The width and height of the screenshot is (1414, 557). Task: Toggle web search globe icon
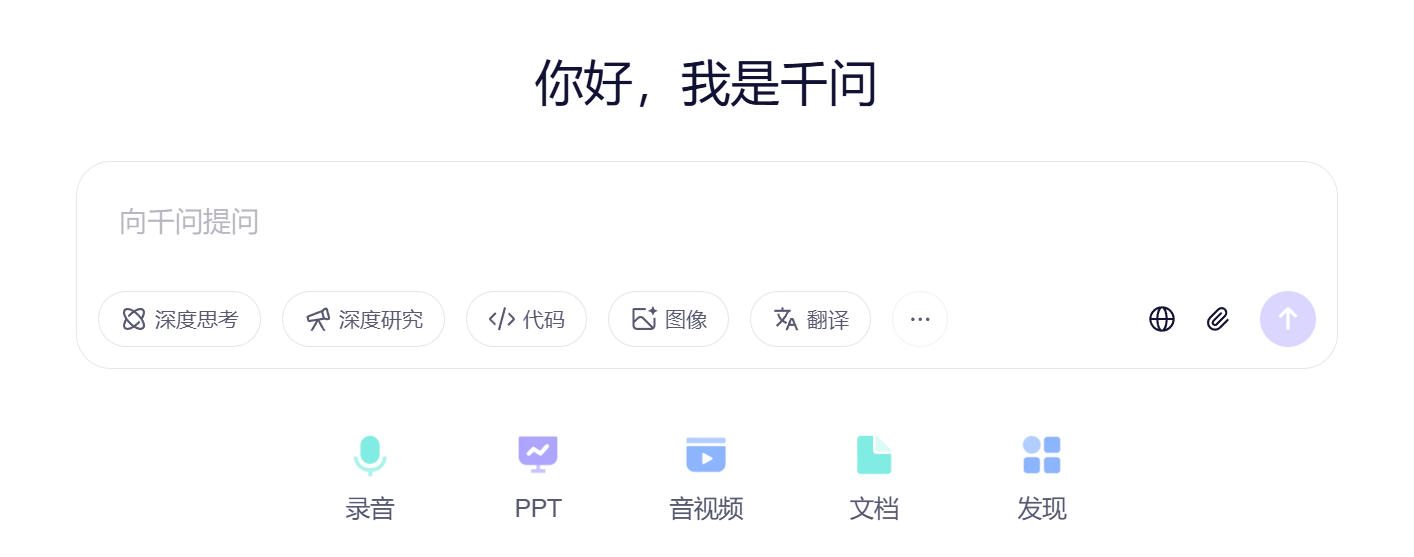click(x=1162, y=319)
